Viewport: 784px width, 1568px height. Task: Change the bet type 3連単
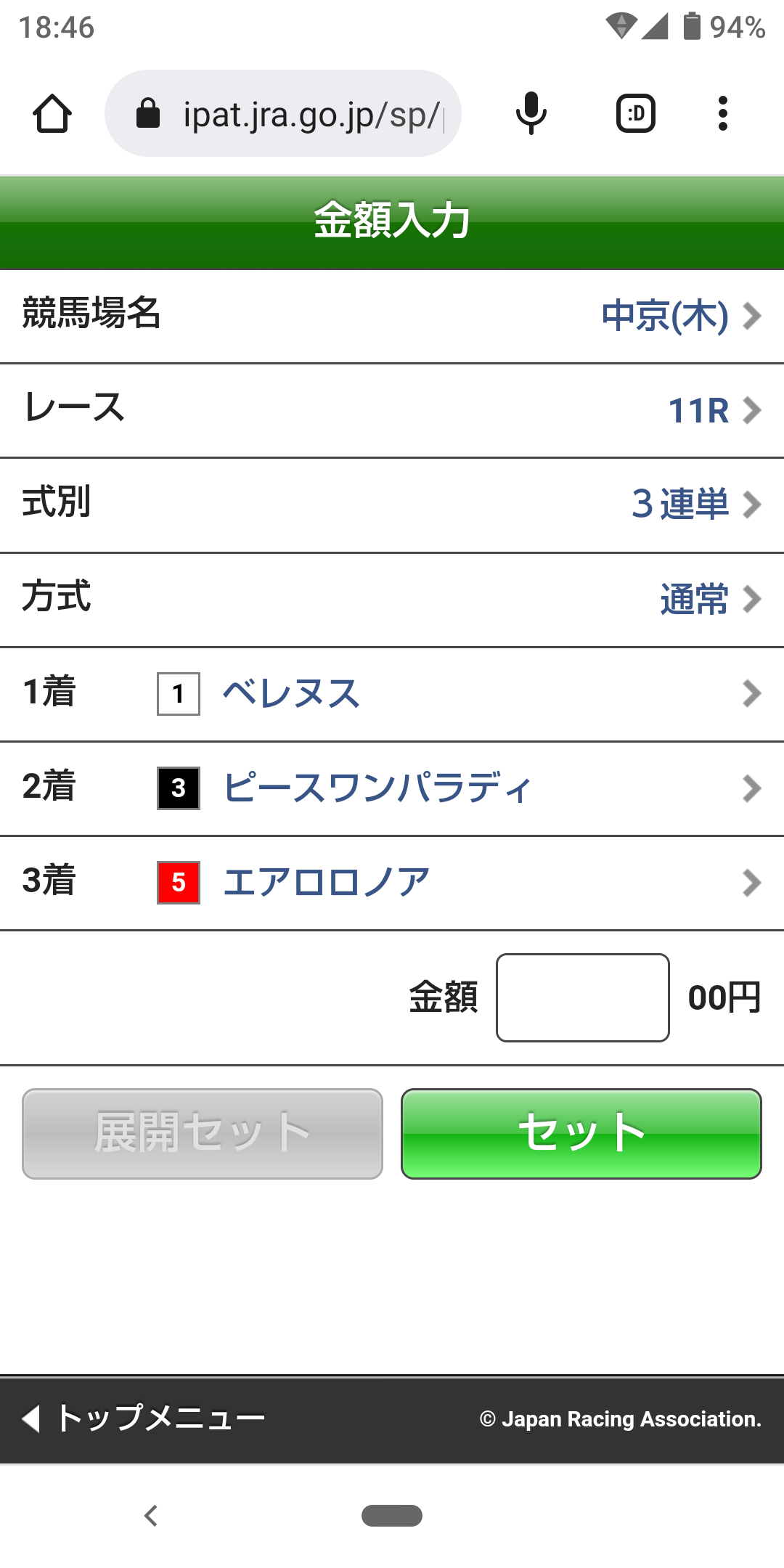pyautogui.click(x=695, y=505)
